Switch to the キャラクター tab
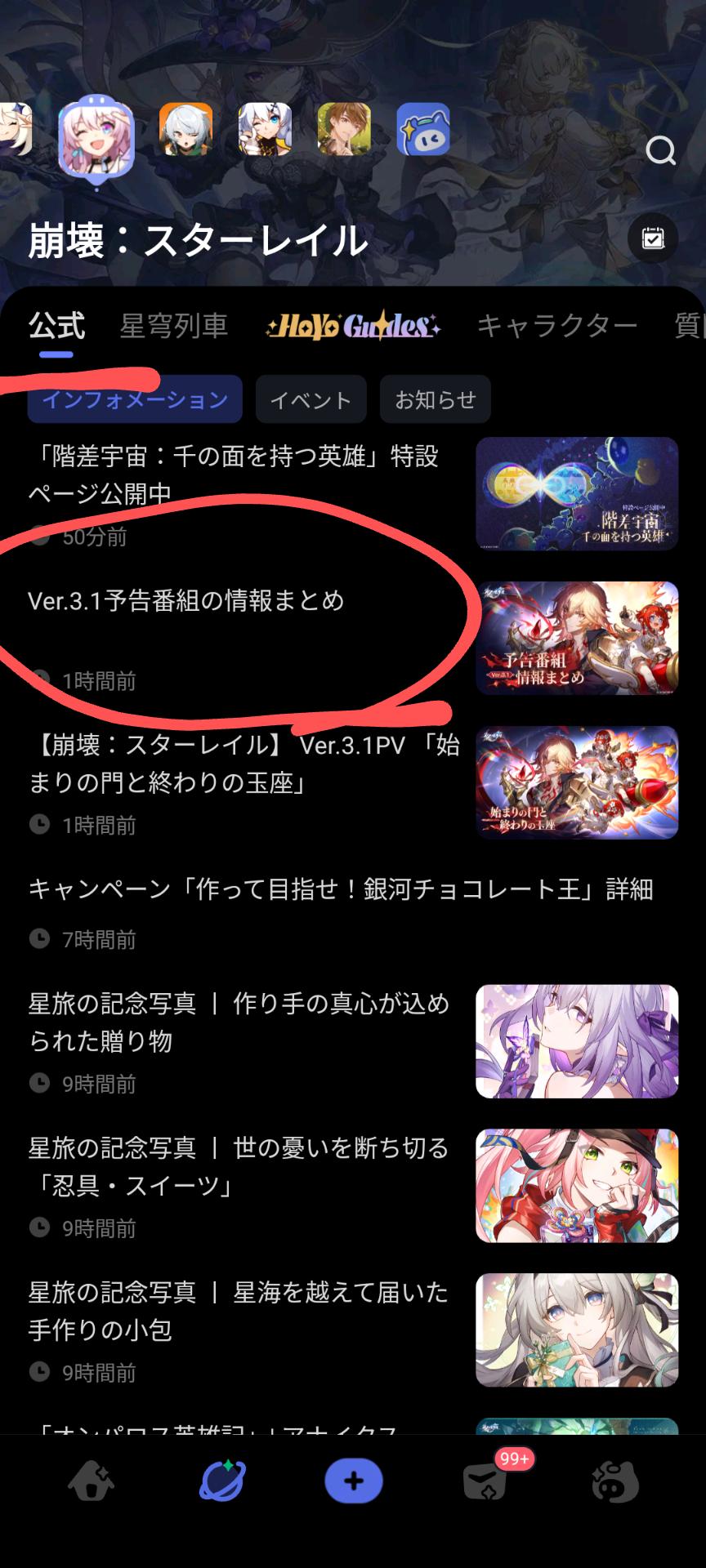The width and height of the screenshot is (706, 1568). coord(556,326)
